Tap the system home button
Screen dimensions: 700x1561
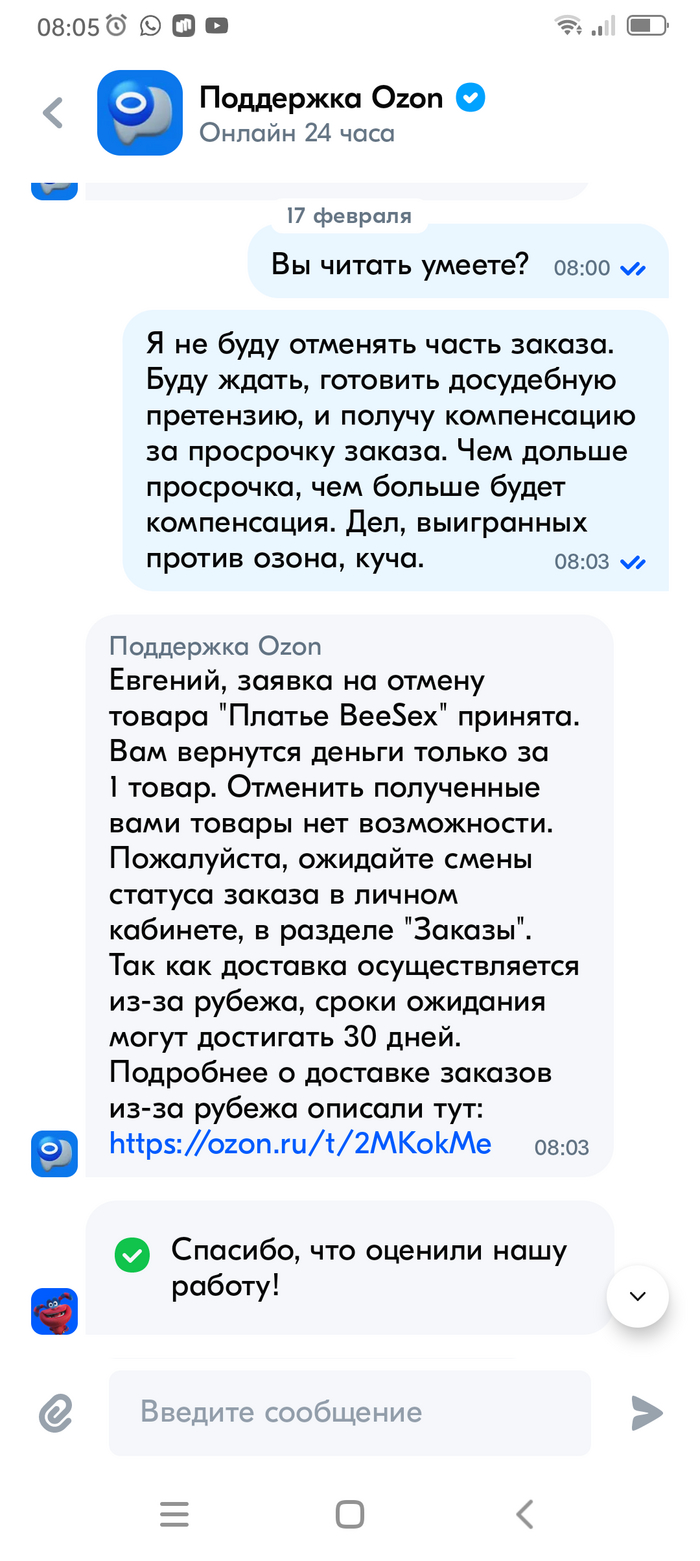point(349,1514)
